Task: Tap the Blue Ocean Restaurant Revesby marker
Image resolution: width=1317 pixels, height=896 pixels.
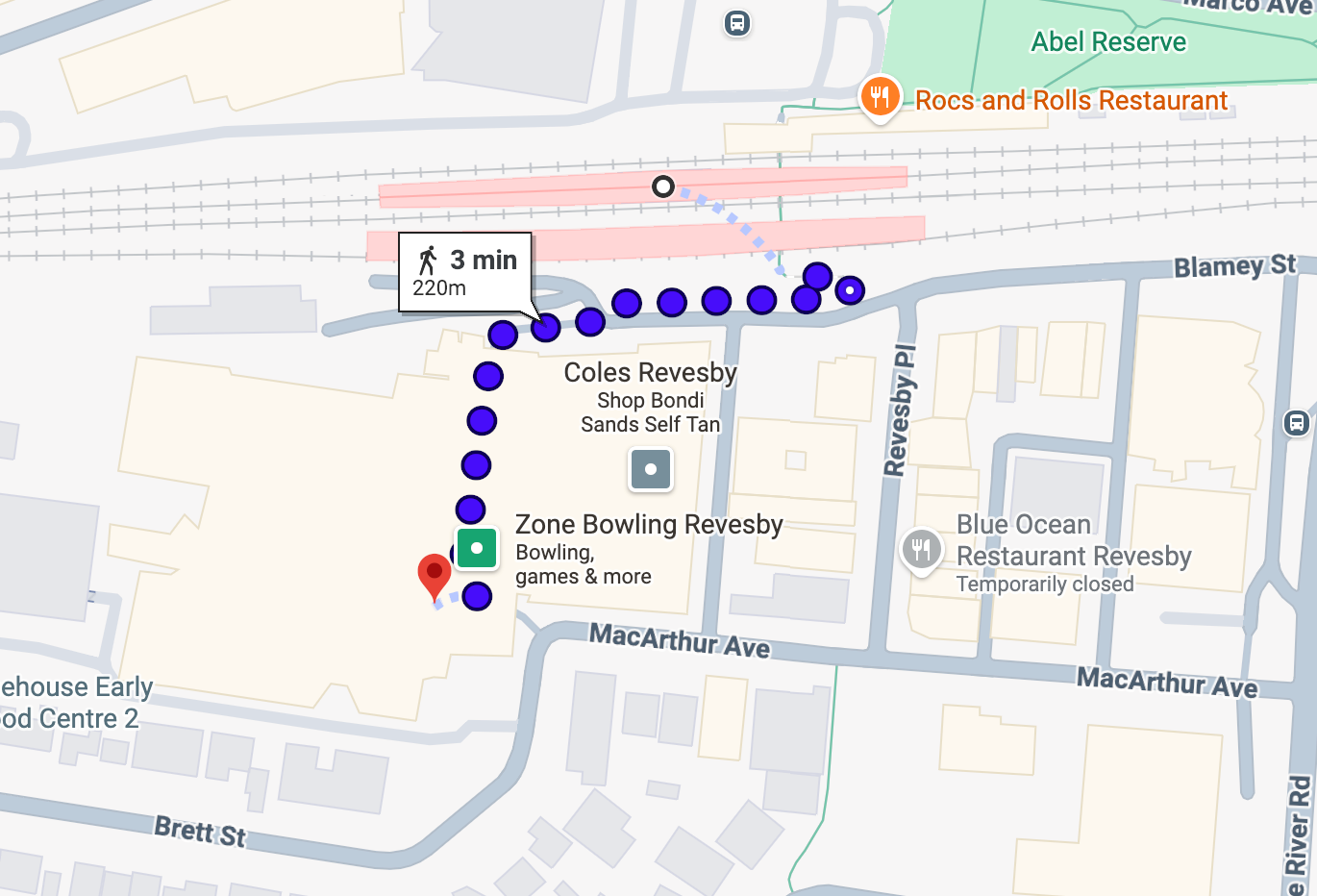Action: pyautogui.click(x=921, y=550)
